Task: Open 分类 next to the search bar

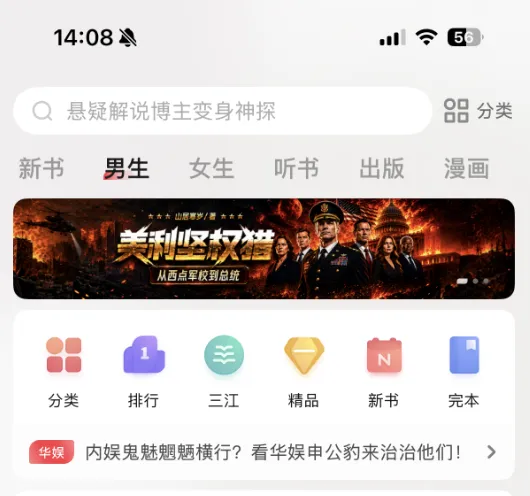Action: tap(478, 111)
